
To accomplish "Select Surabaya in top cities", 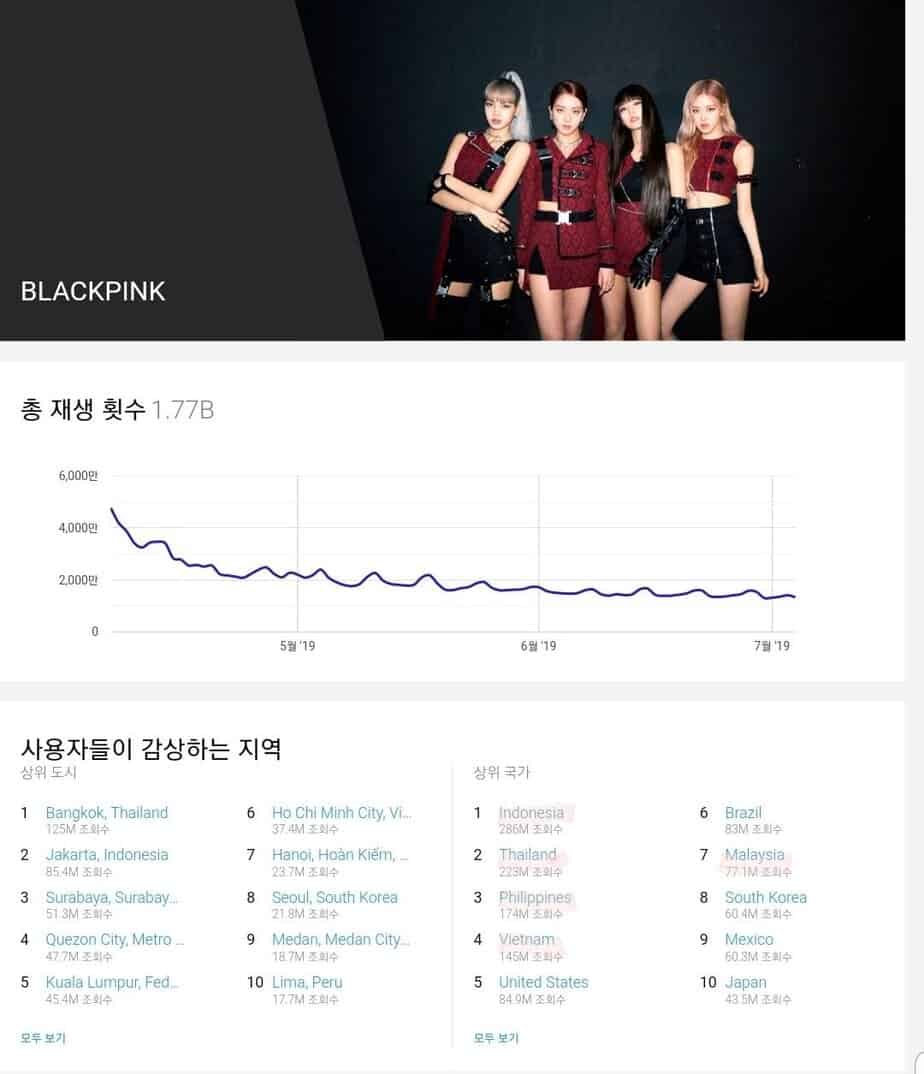I will [x=112, y=897].
